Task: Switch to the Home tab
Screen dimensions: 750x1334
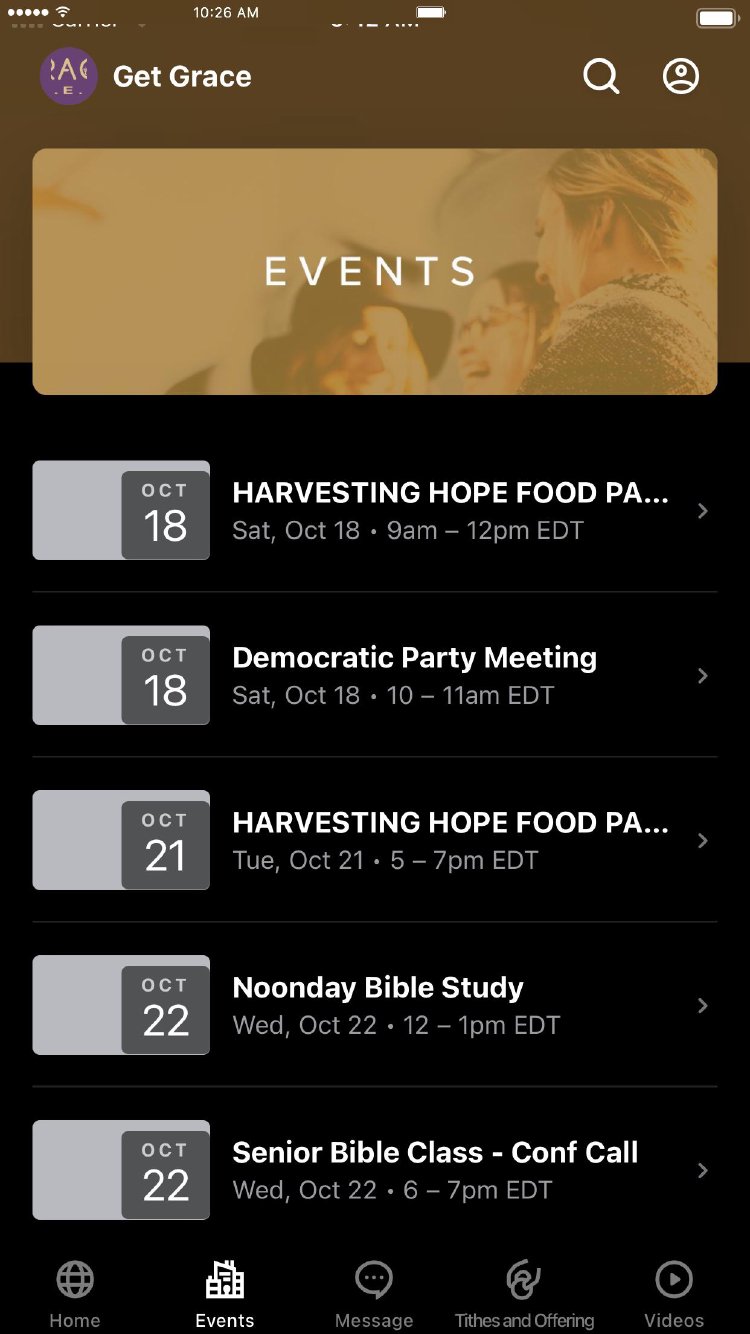Action: 75,1294
